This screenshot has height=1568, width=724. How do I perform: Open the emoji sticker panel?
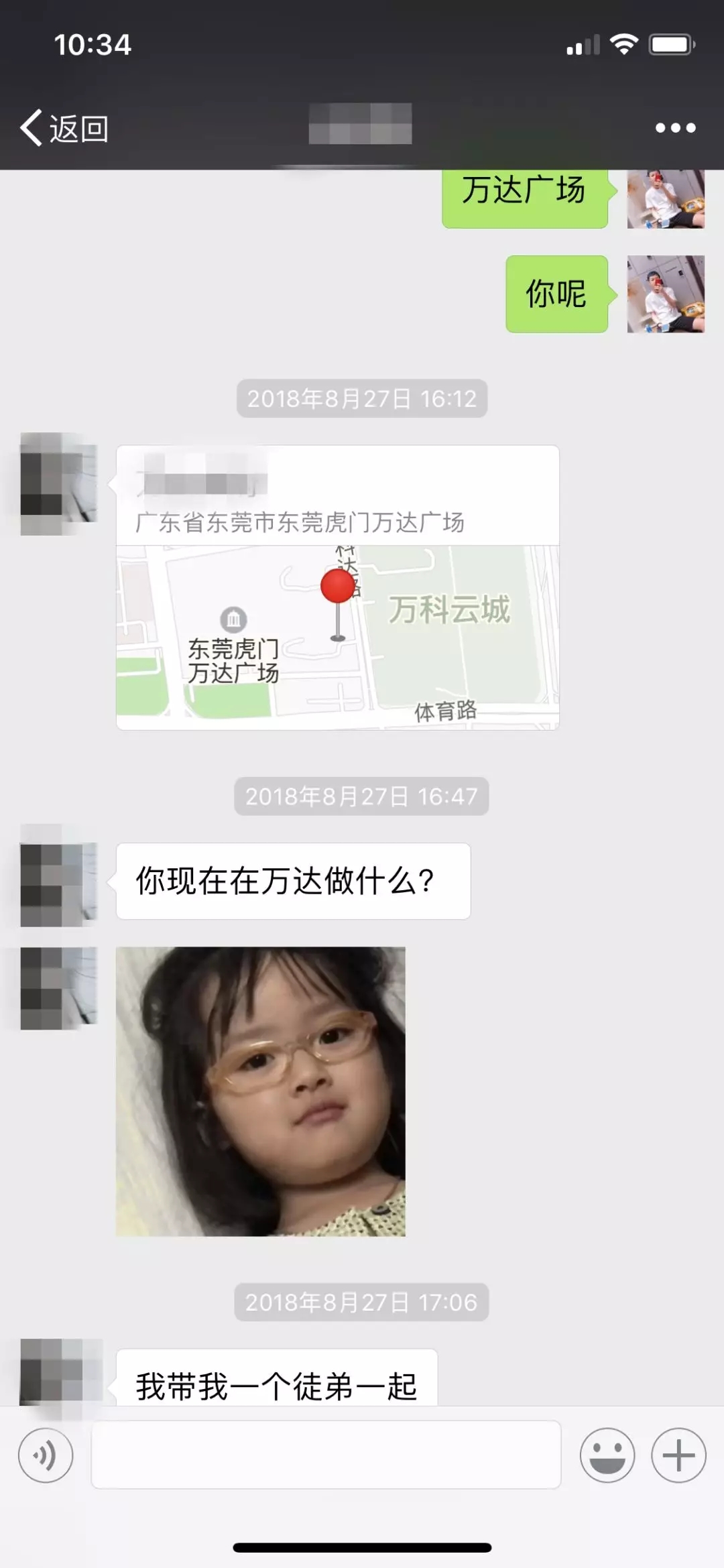tap(607, 1455)
